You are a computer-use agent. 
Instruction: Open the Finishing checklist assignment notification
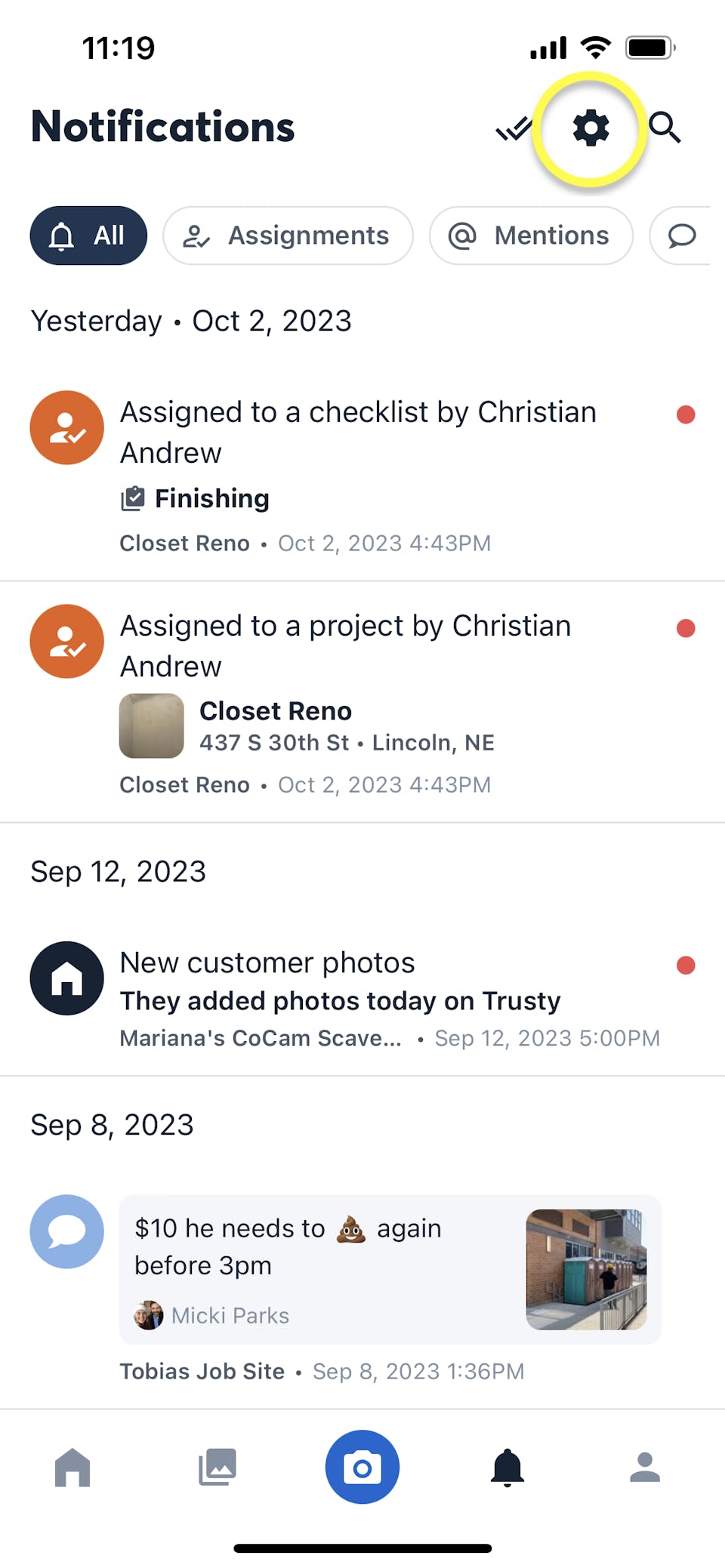click(x=359, y=476)
